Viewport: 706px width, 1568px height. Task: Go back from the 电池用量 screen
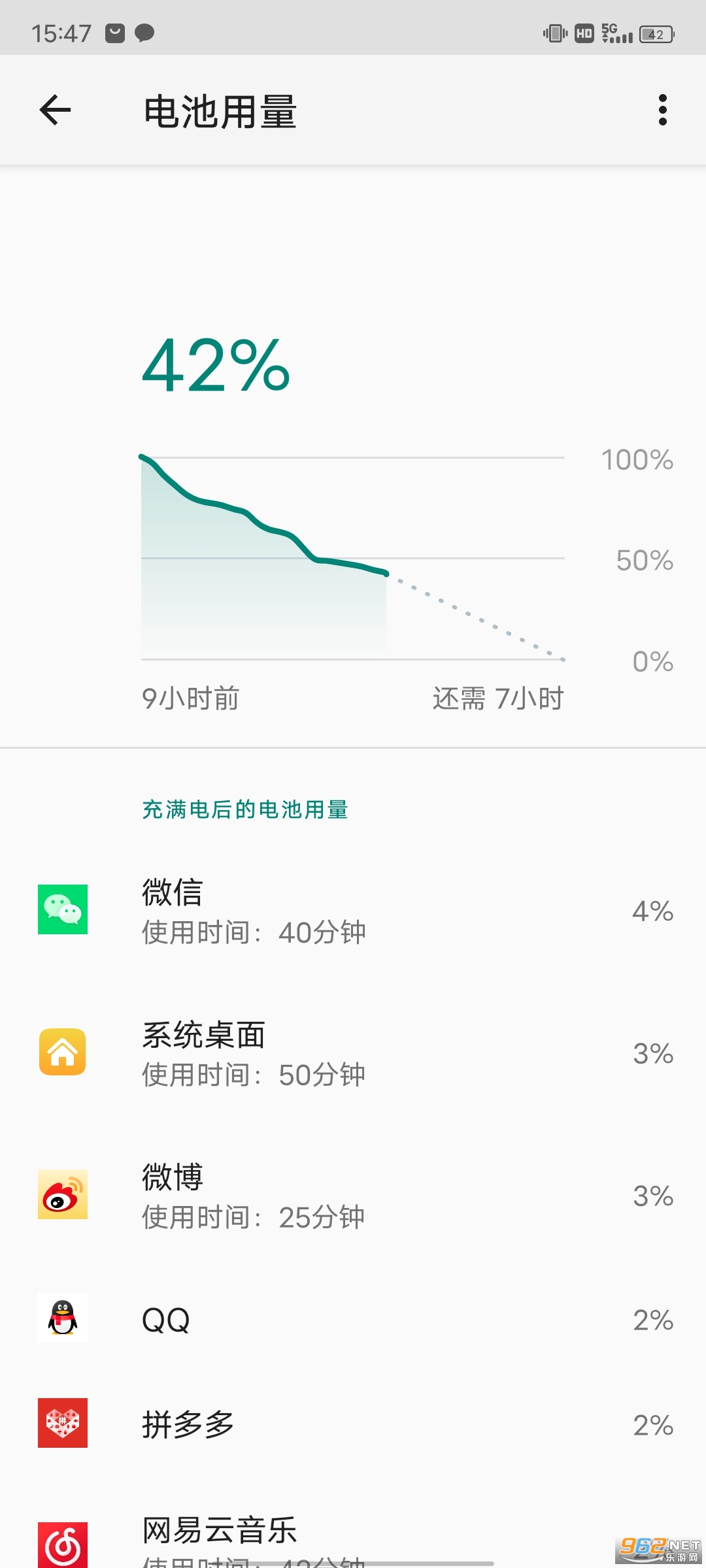(x=55, y=110)
